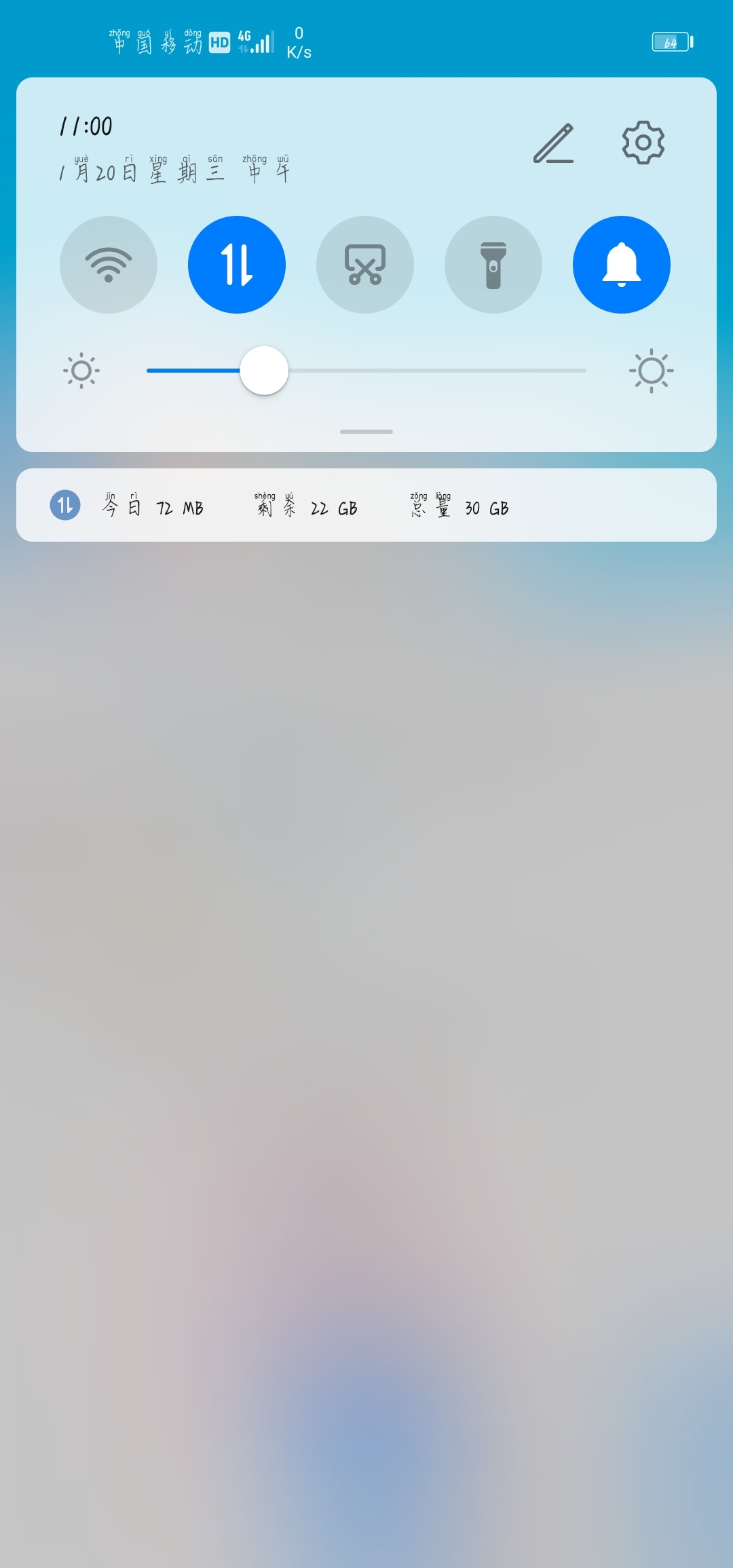This screenshot has width=733, height=1568.
Task: Open the data usage notification
Action: point(366,505)
